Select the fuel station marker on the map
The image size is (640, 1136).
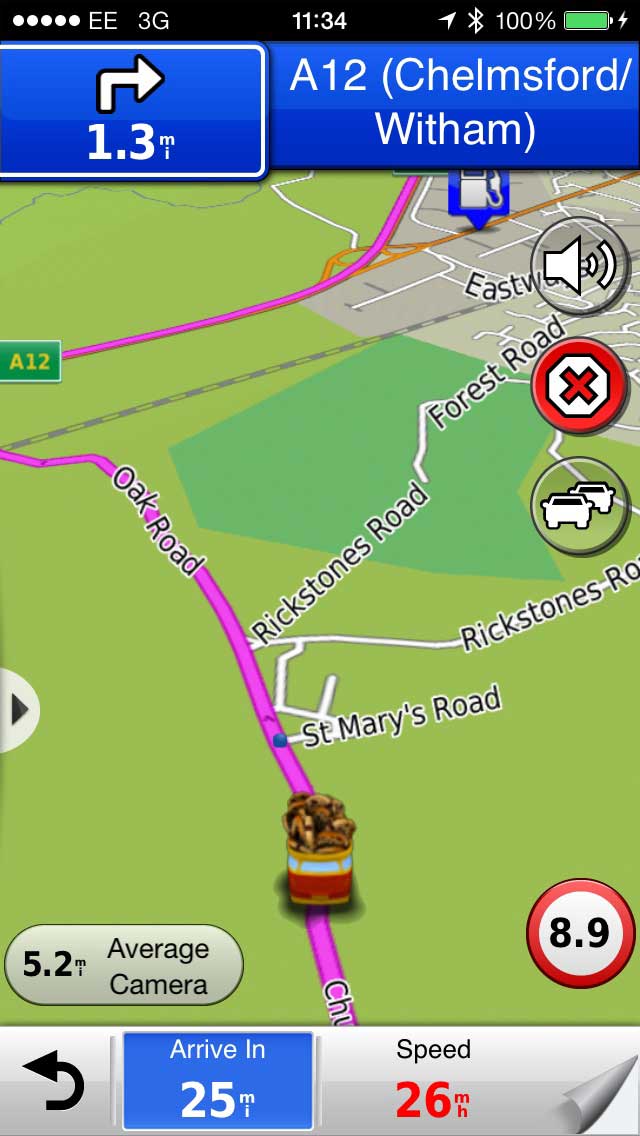(478, 197)
